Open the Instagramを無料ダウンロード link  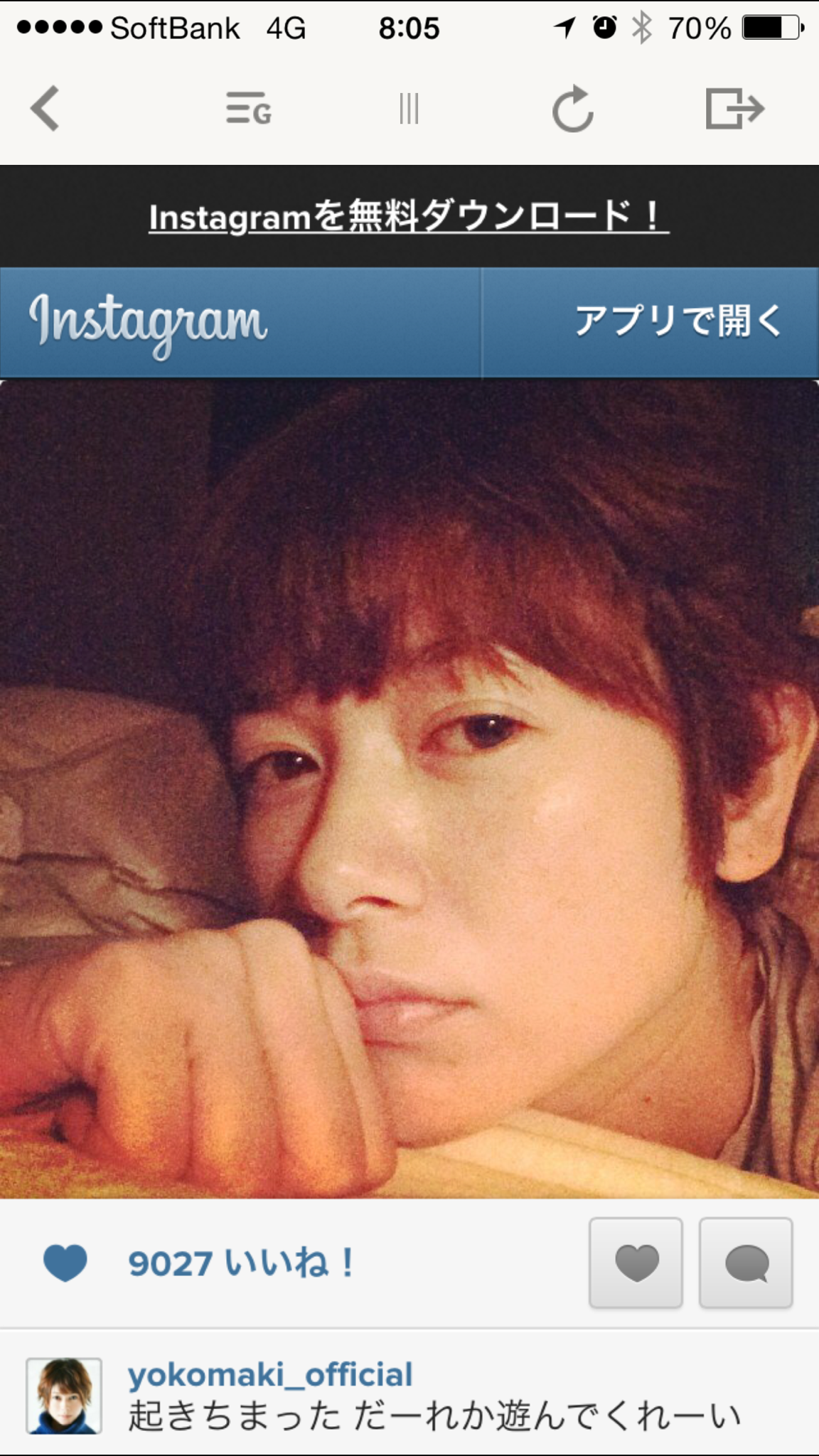point(409,217)
